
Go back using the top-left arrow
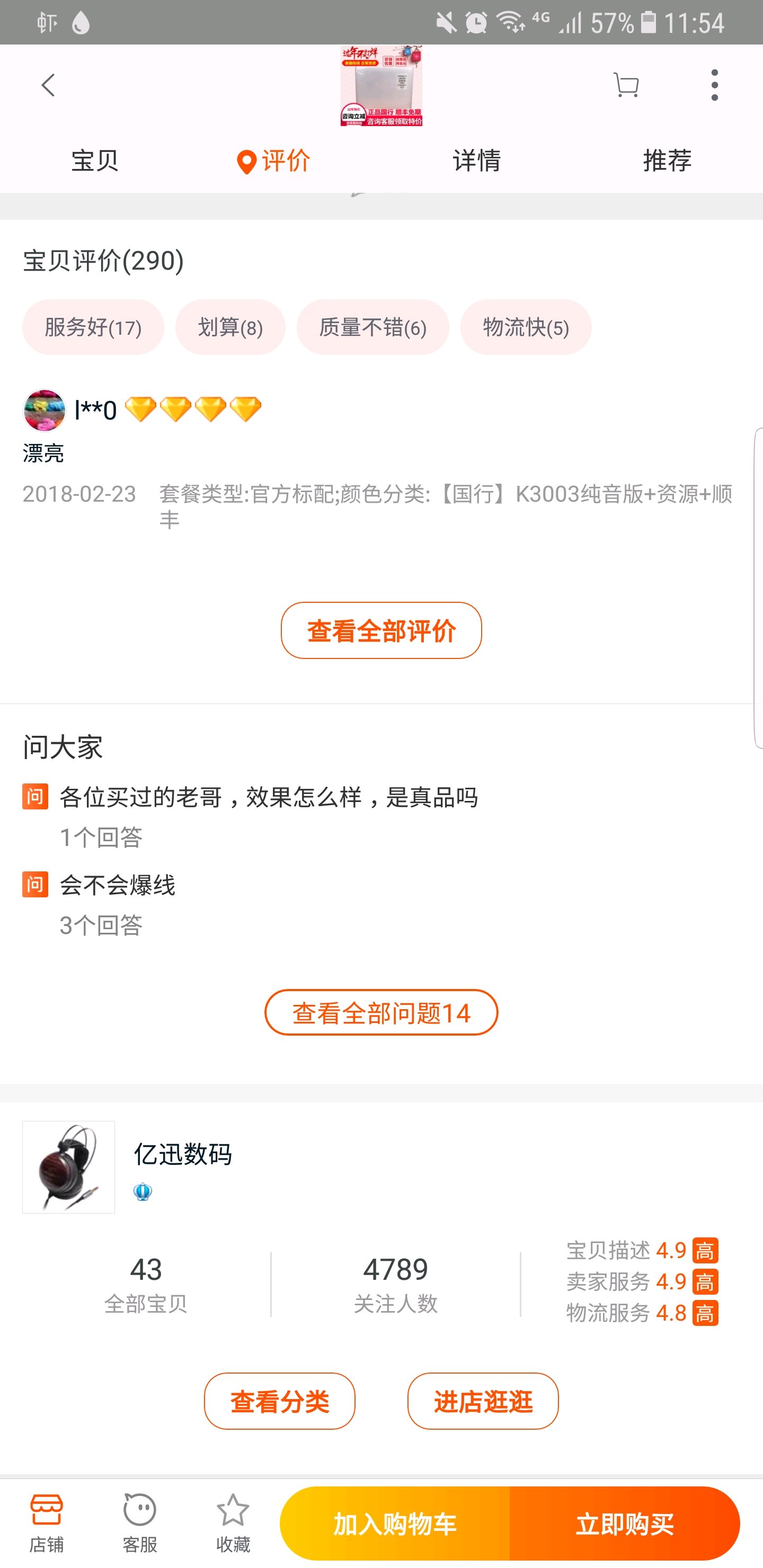48,85
